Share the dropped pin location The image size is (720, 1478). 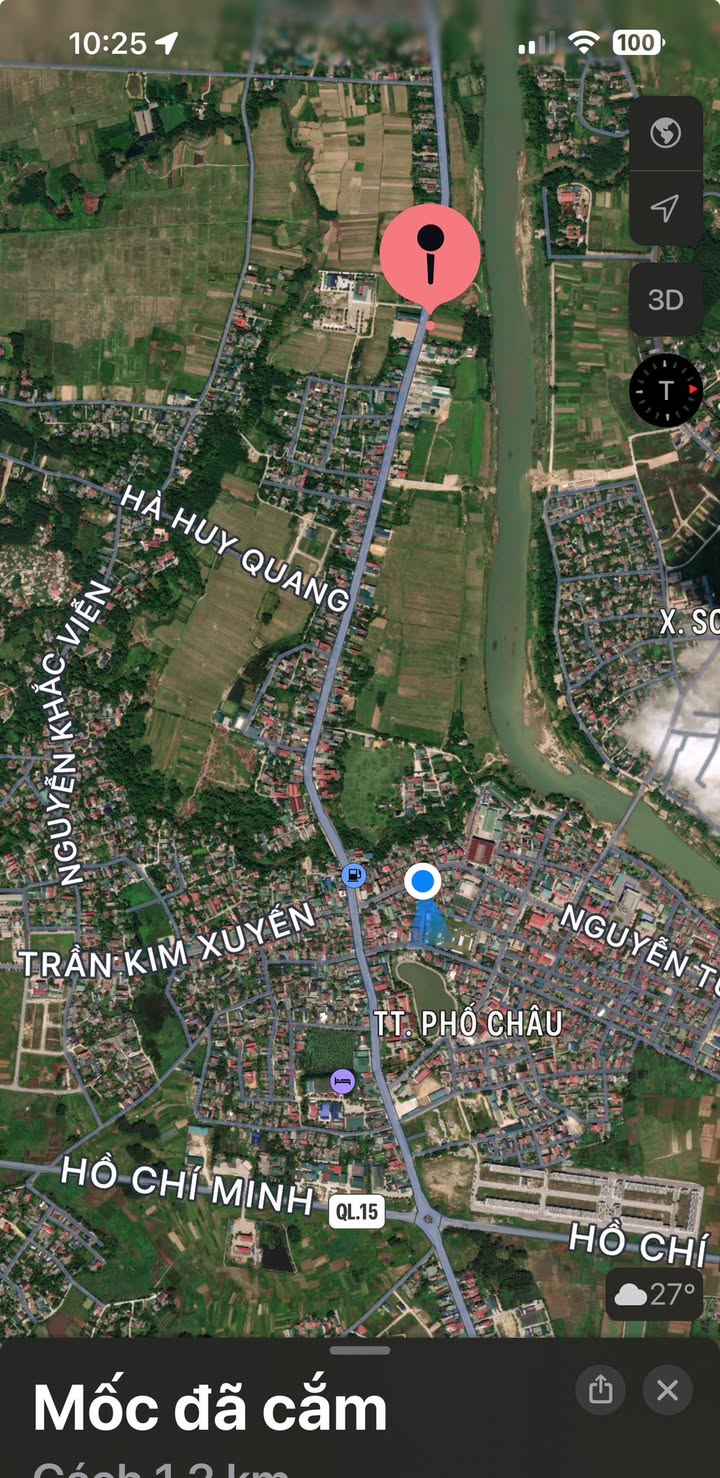coord(600,1389)
